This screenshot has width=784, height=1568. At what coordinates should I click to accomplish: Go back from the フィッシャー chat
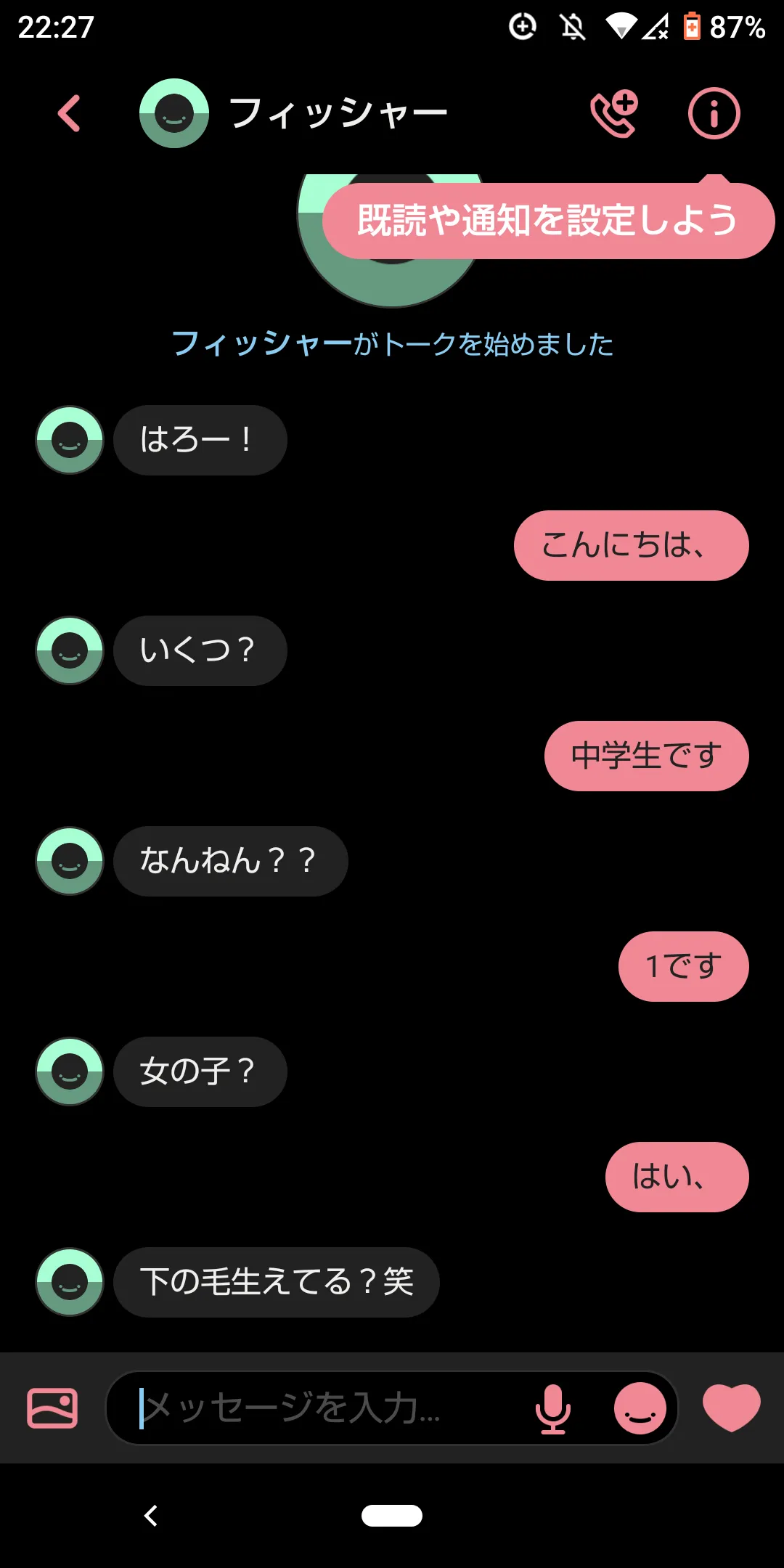tap(69, 114)
